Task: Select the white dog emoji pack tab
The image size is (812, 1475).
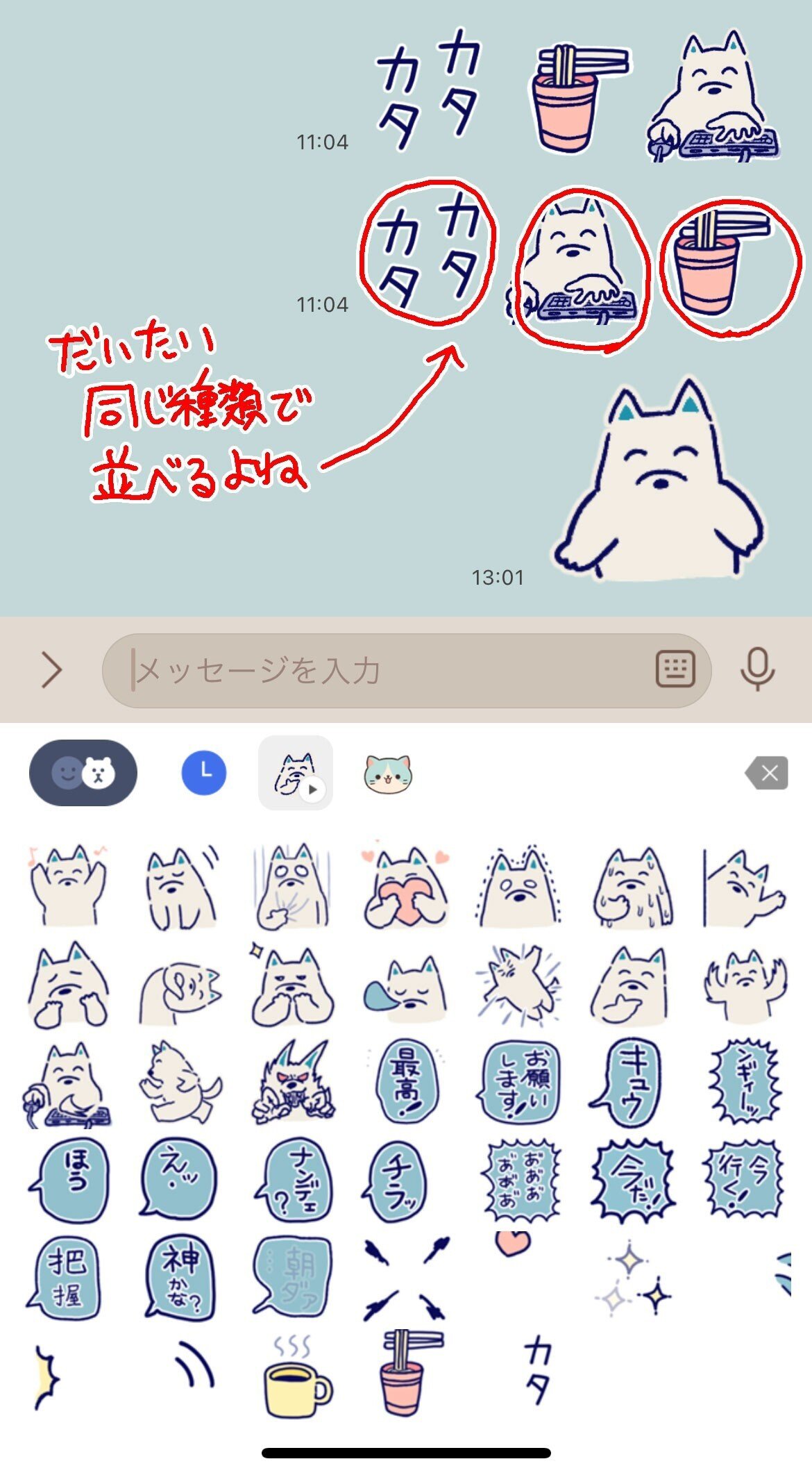Action: 296,772
